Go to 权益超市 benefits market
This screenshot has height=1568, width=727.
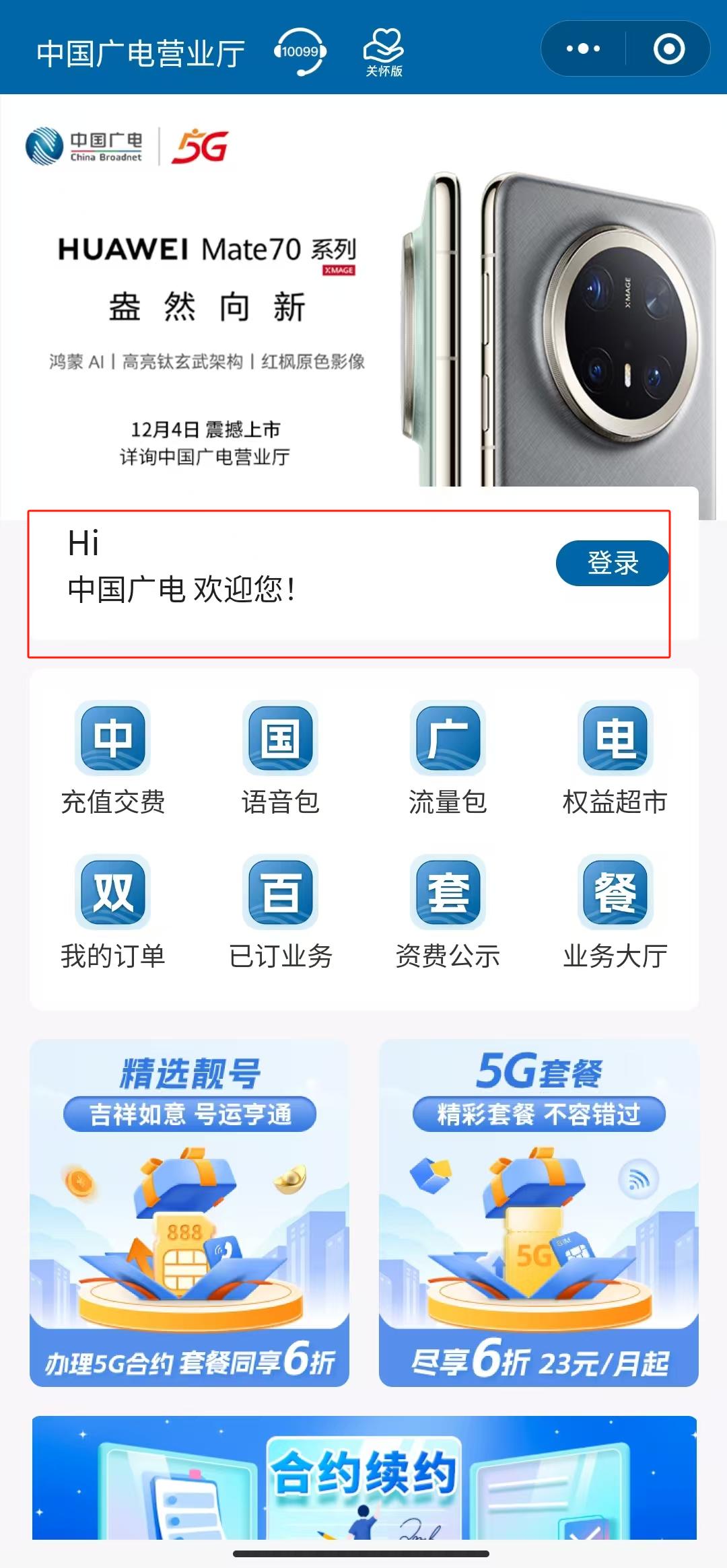click(615, 758)
